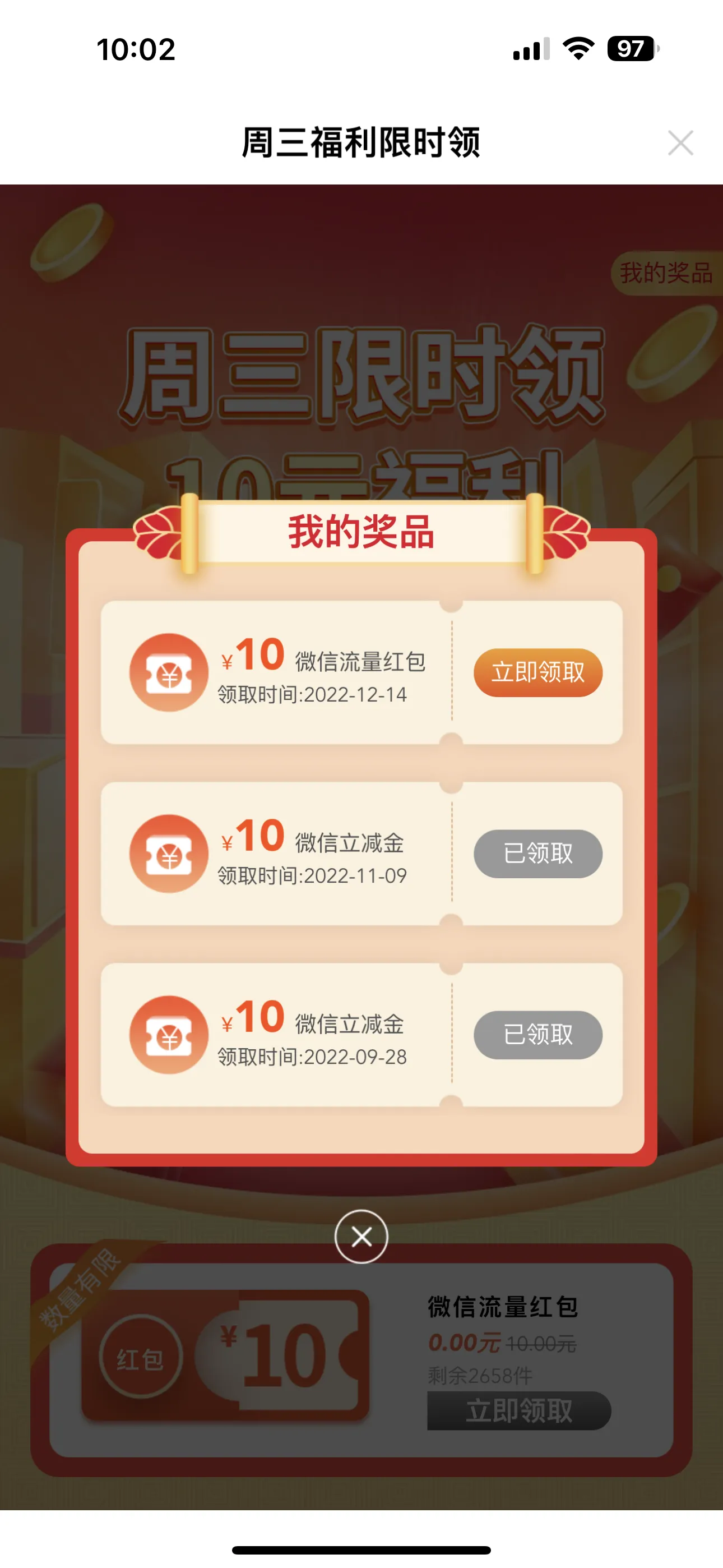
Task: Close the 周三福利限时领 page
Action: (680, 143)
